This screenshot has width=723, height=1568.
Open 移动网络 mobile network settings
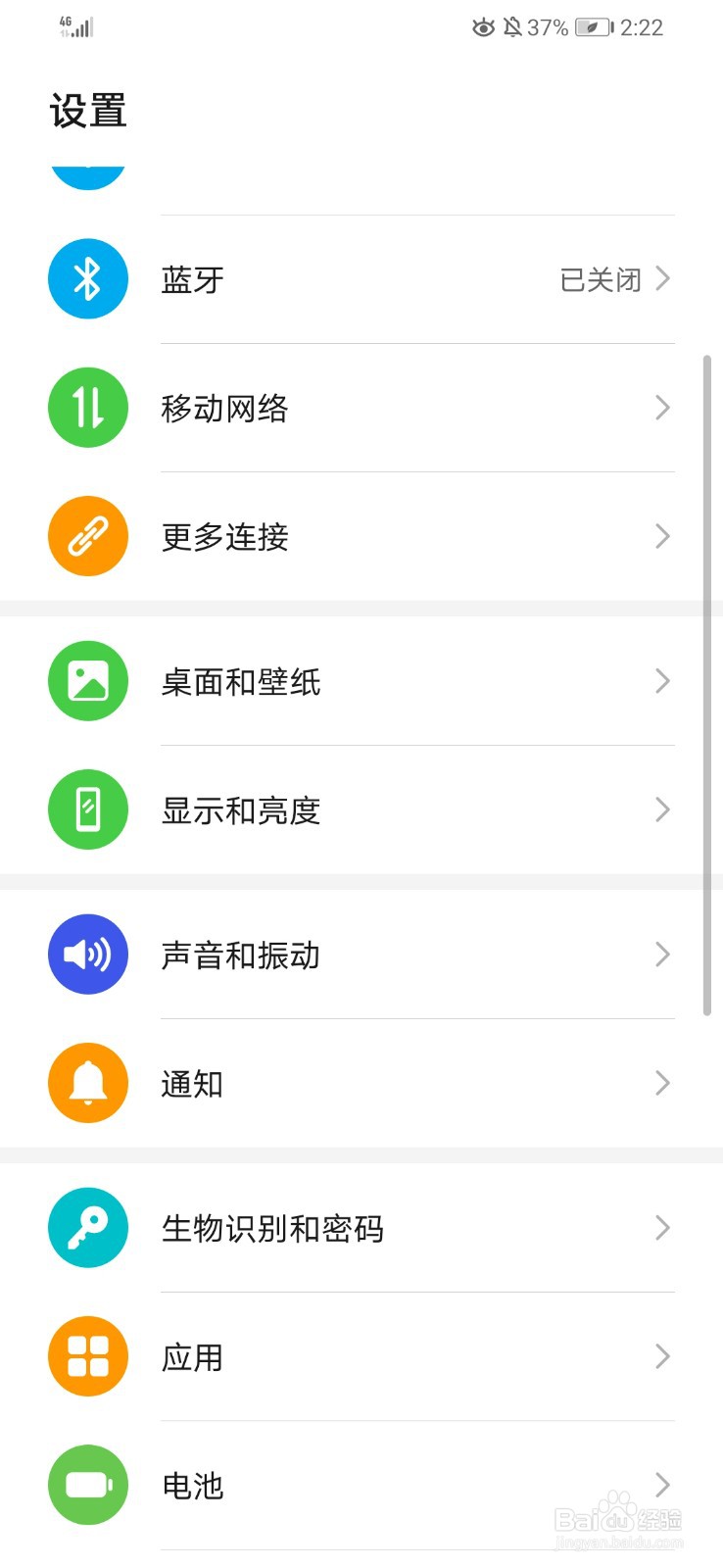pyautogui.click(x=361, y=408)
